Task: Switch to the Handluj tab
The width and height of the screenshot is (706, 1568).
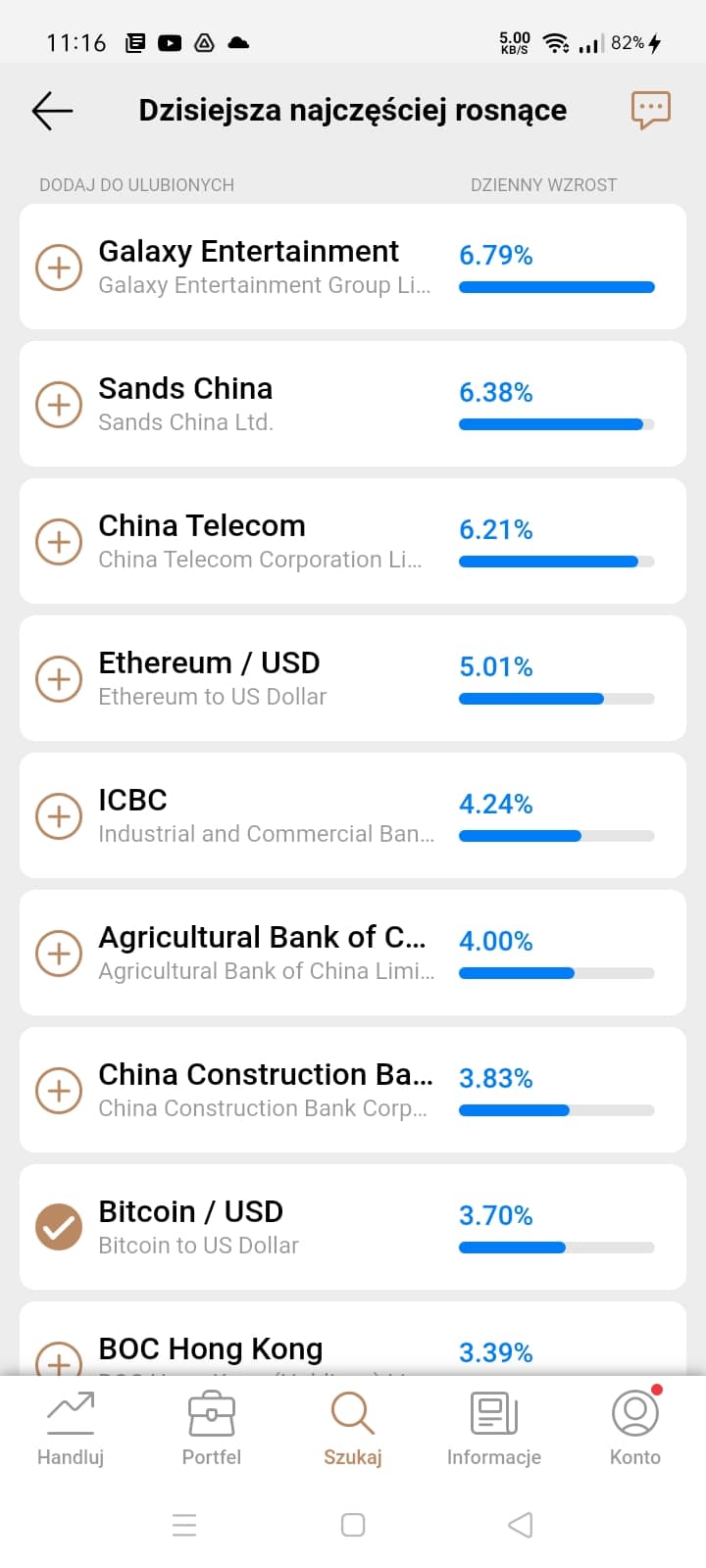Action: (71, 1428)
